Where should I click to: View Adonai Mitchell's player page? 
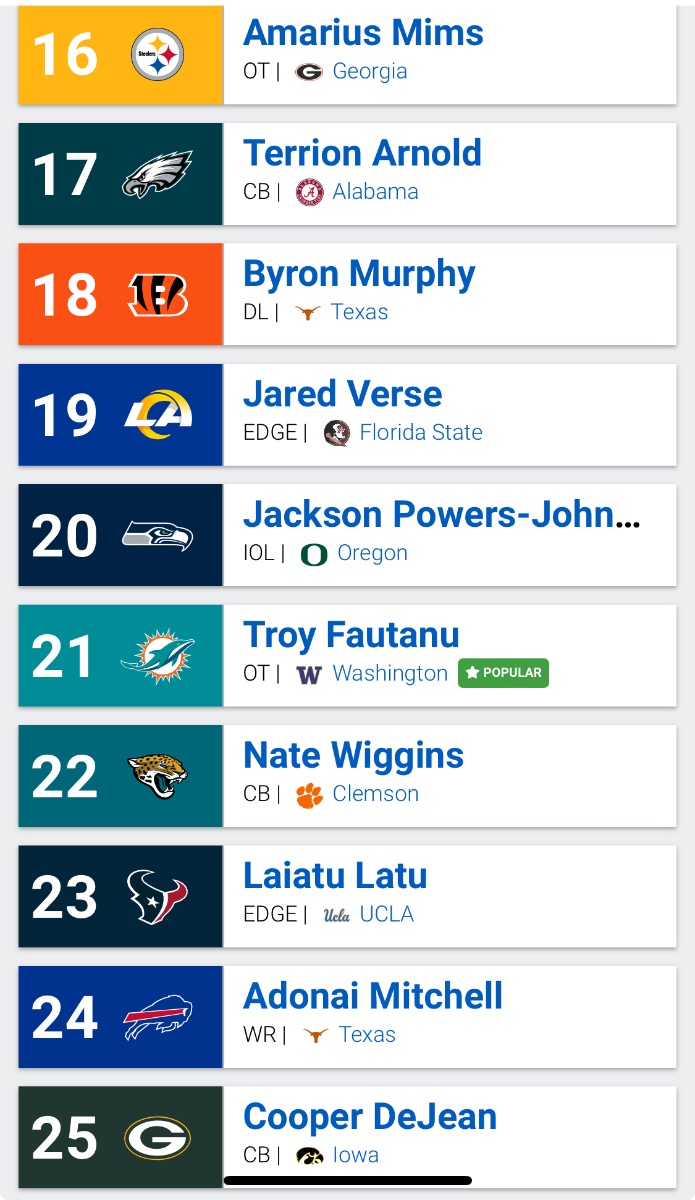coord(373,996)
